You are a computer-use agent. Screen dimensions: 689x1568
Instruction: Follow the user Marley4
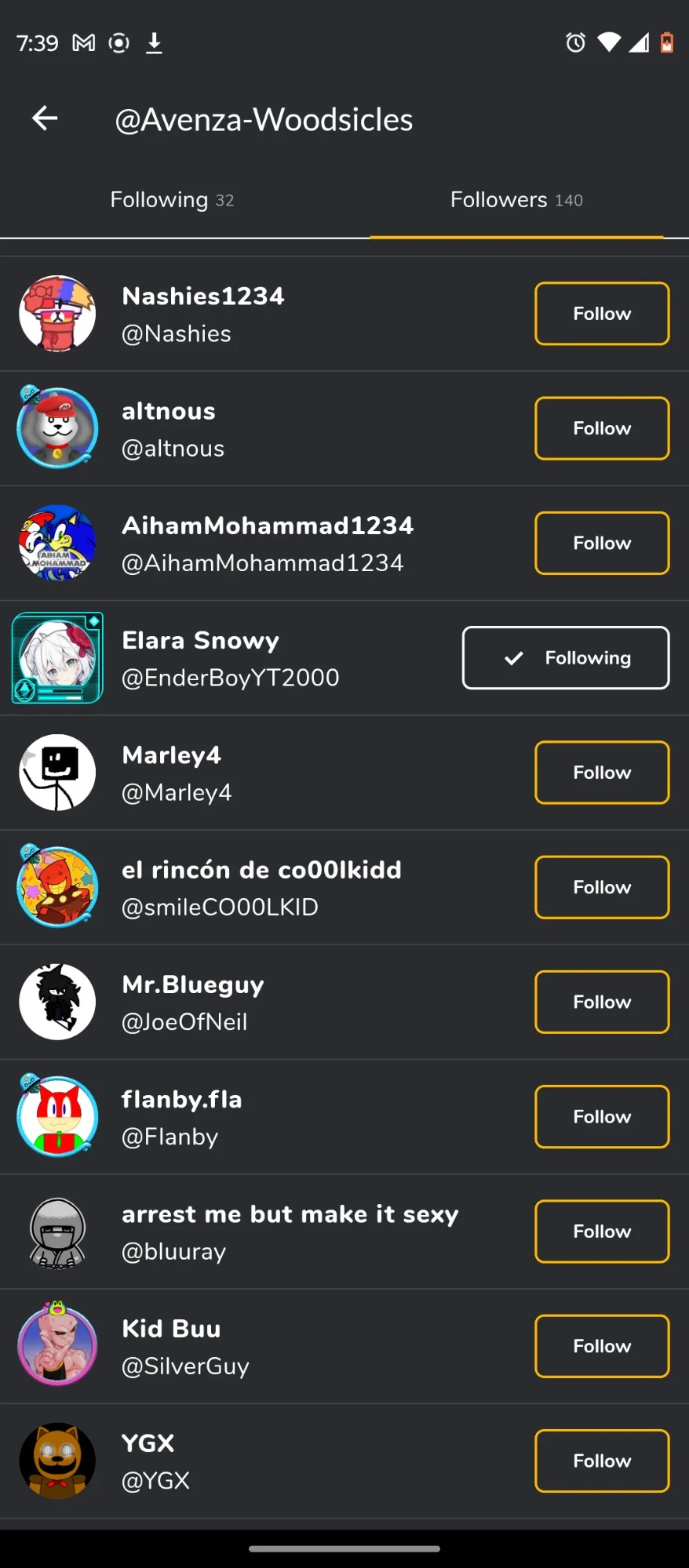pyautogui.click(x=601, y=773)
